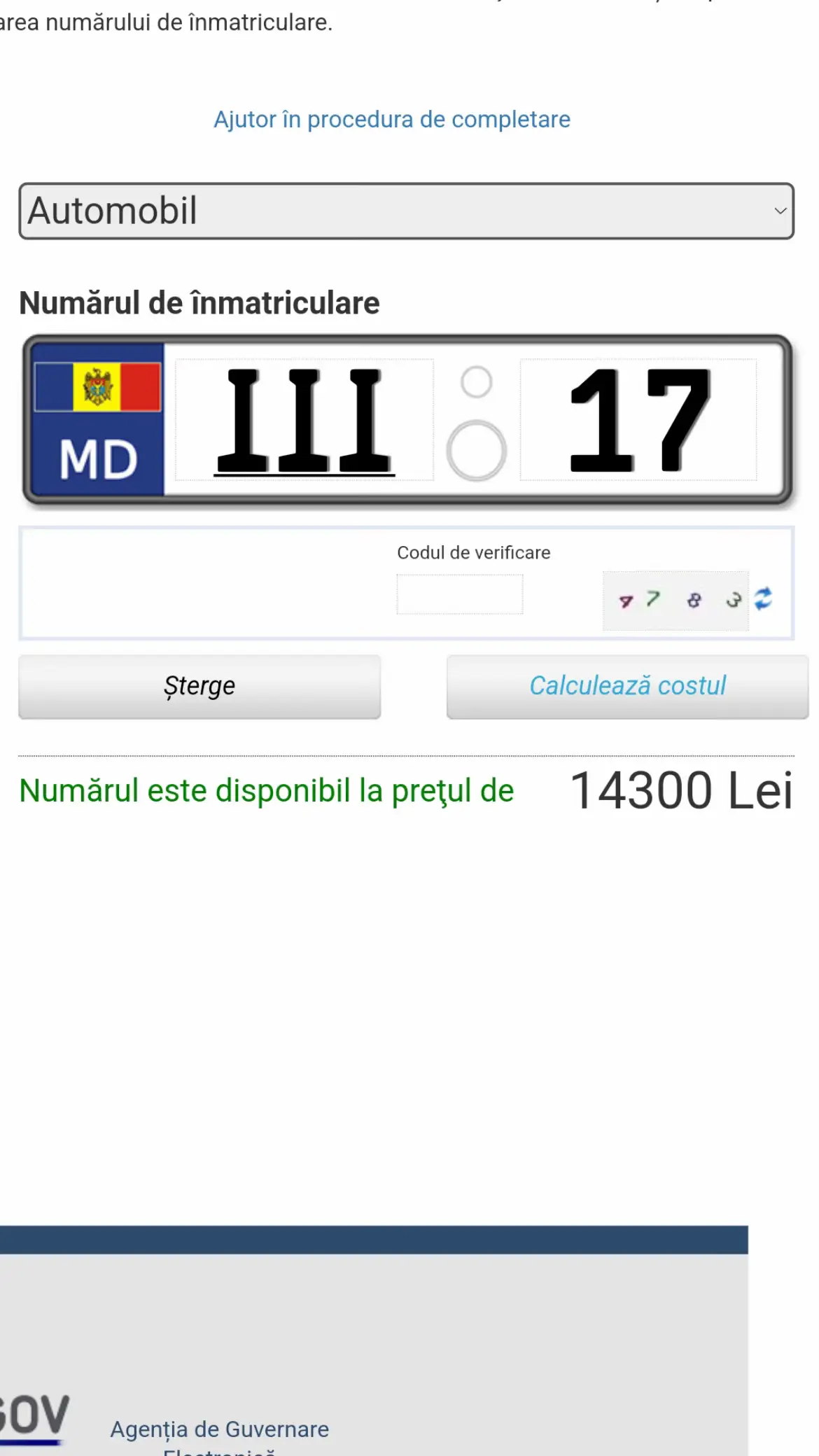Tap Calculează costul button
The width and height of the screenshot is (819, 1456).
pos(627,687)
